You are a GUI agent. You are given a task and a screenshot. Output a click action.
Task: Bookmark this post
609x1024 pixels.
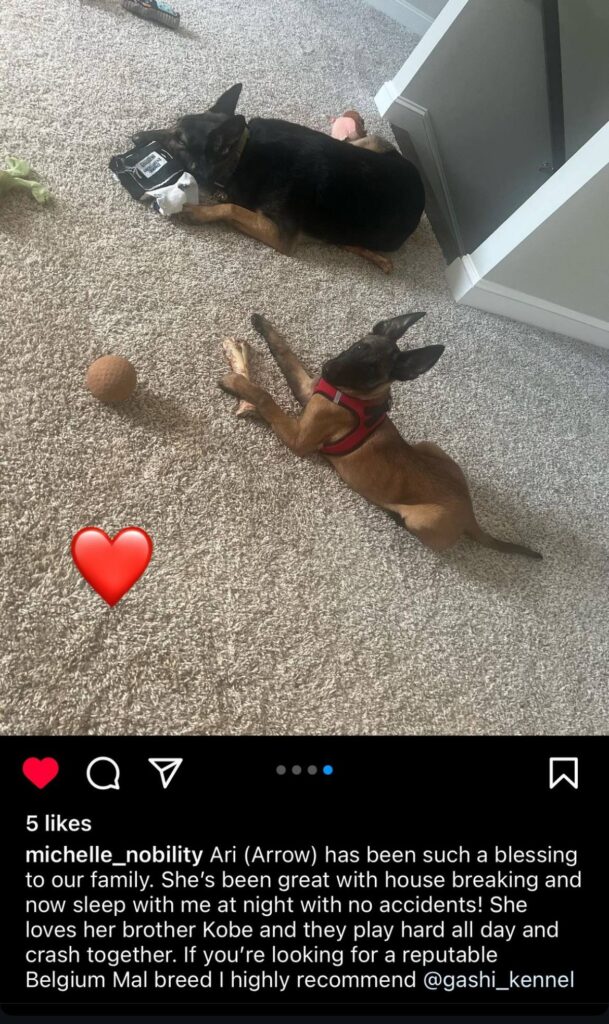(x=563, y=772)
